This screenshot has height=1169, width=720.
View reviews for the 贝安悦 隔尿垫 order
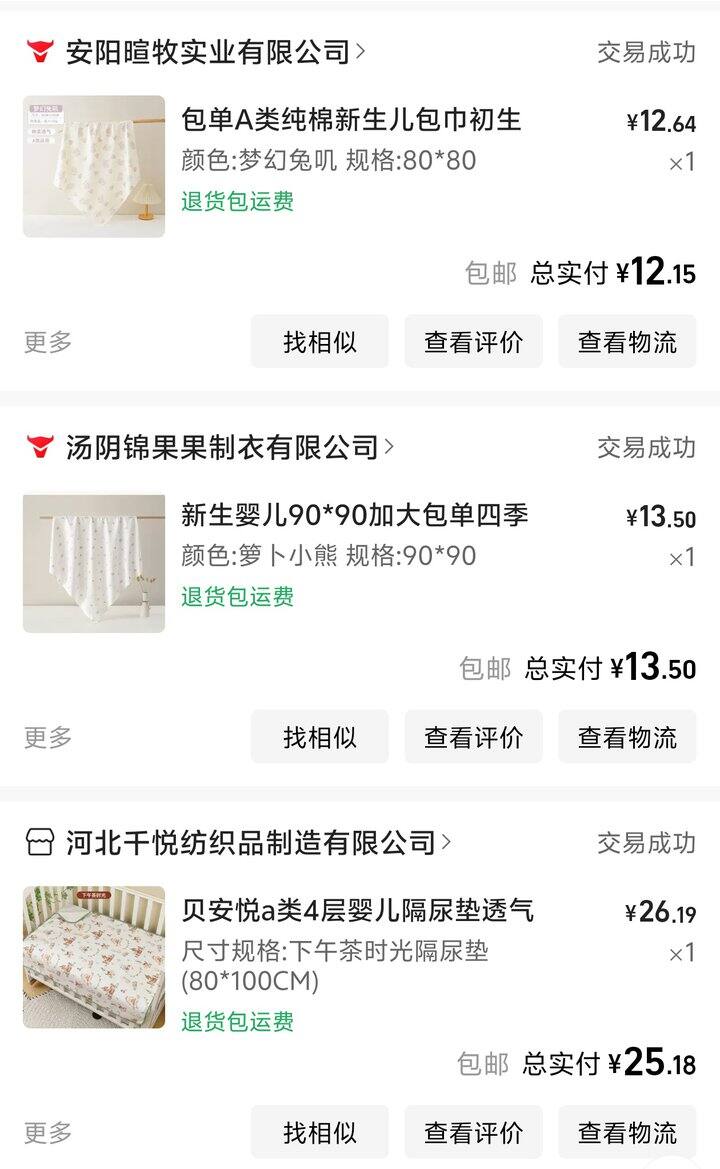tap(473, 1132)
